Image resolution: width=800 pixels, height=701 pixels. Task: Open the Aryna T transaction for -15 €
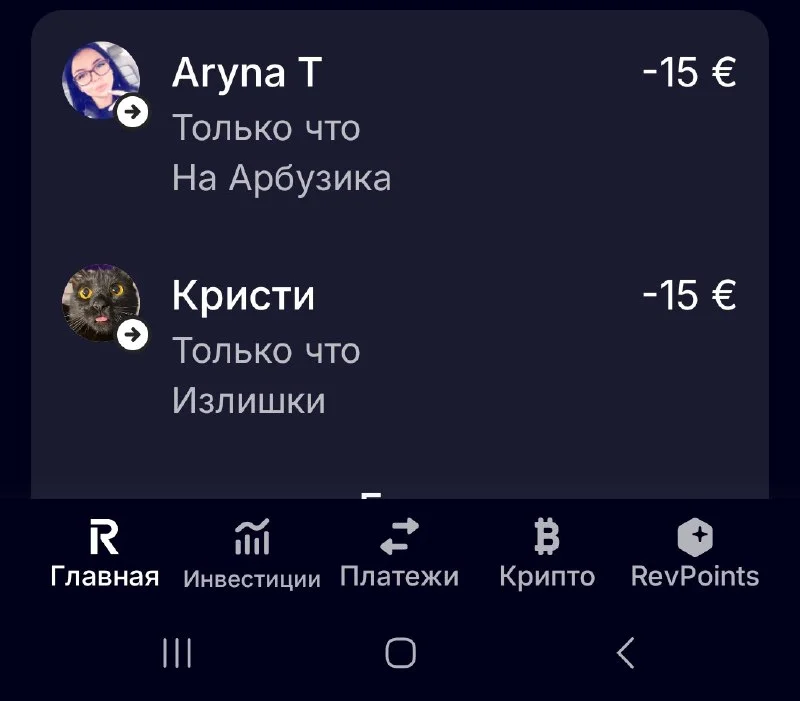click(400, 125)
